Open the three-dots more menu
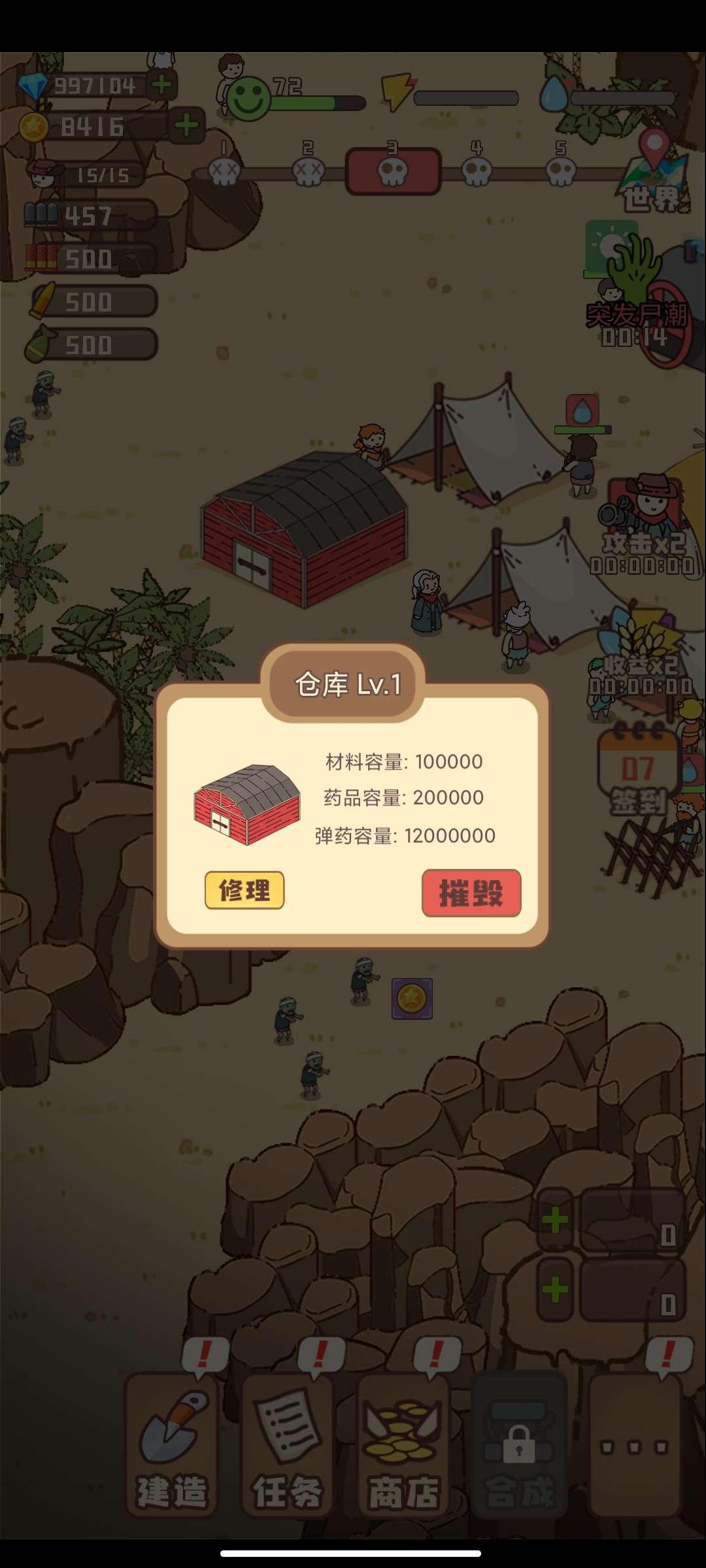The width and height of the screenshot is (706, 1568). pos(635,1444)
